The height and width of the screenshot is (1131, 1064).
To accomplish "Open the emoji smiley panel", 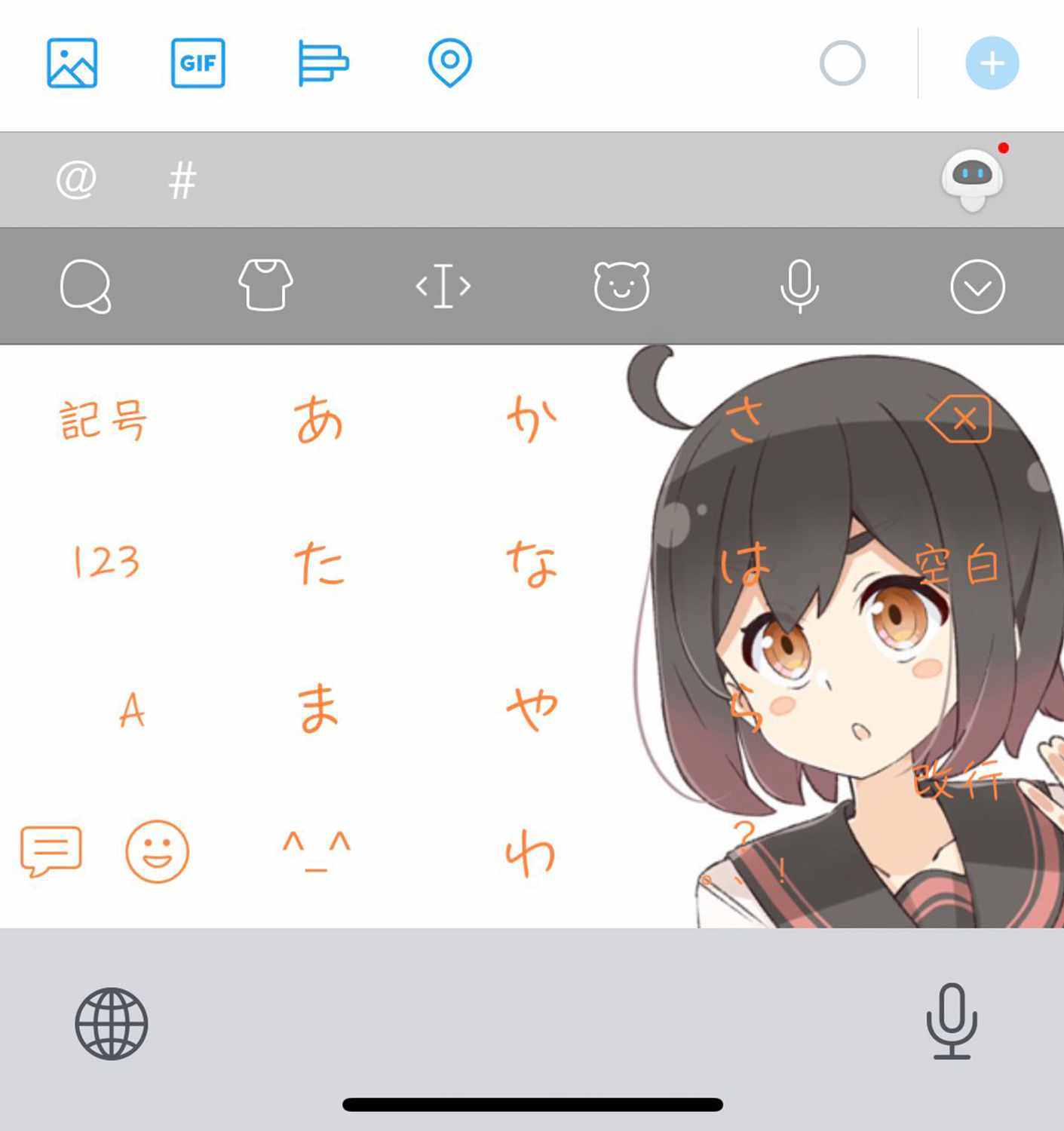I will click(x=157, y=851).
